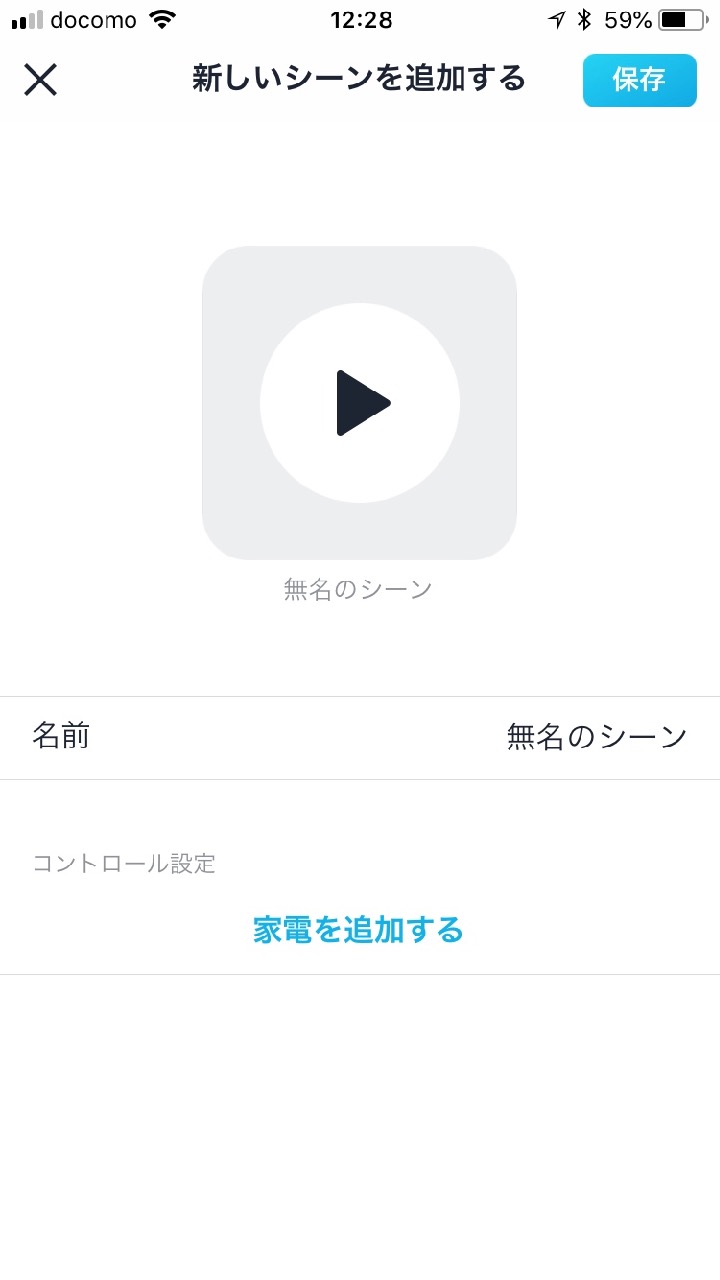Close the new scene screen
720x1280 pixels.
[x=40, y=80]
